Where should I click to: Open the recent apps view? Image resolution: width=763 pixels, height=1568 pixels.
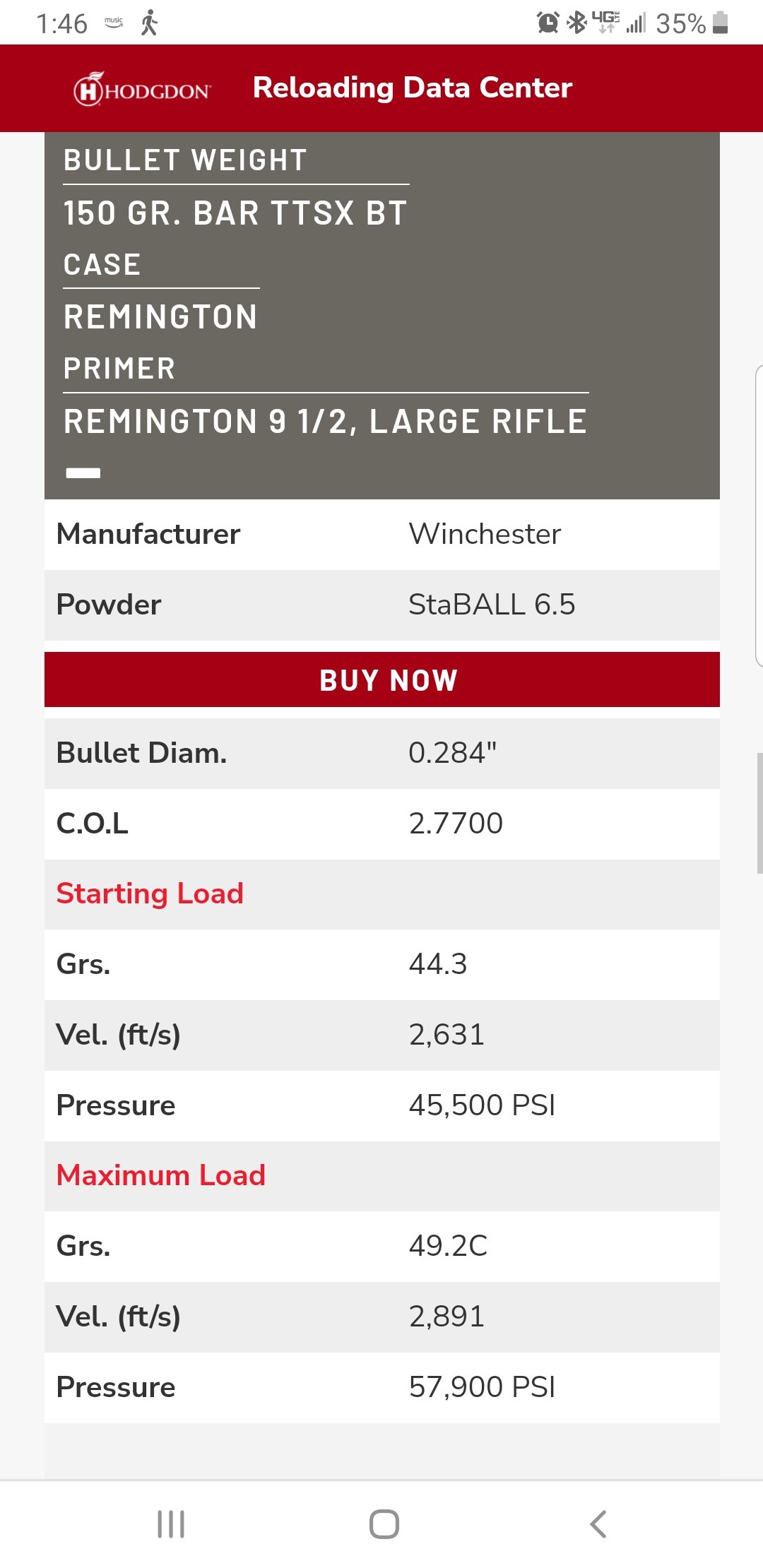(x=171, y=1524)
